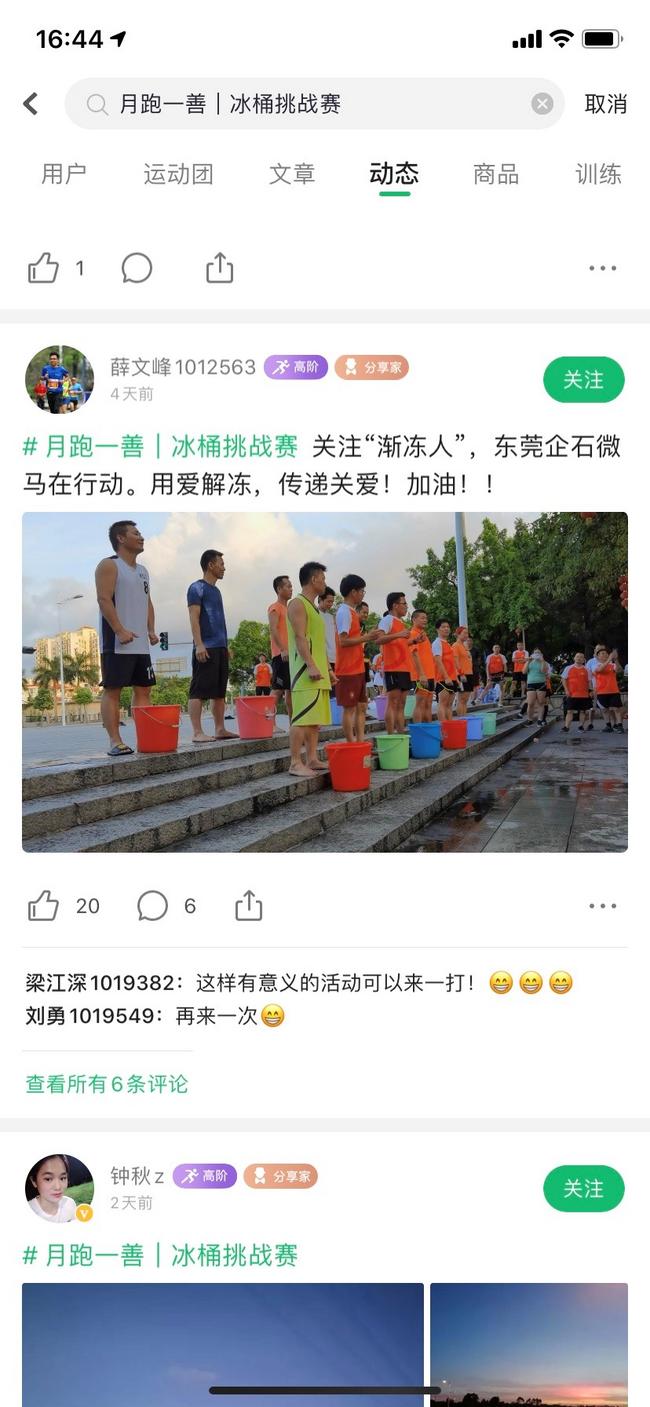Share 薛文峰's post
Screen dimensions: 650x1407
point(248,906)
